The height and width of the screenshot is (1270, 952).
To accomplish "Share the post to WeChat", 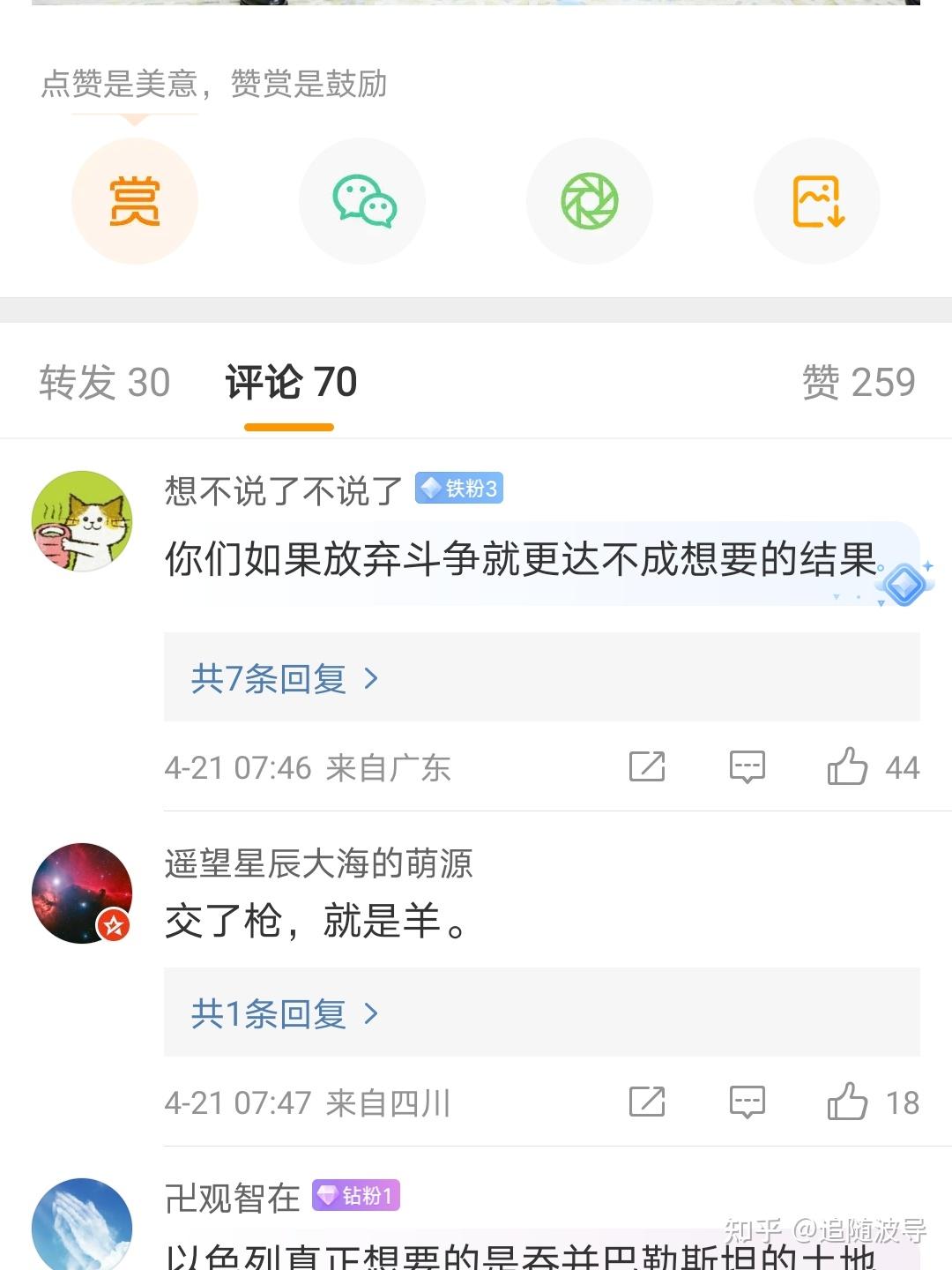I will pyautogui.click(x=362, y=201).
